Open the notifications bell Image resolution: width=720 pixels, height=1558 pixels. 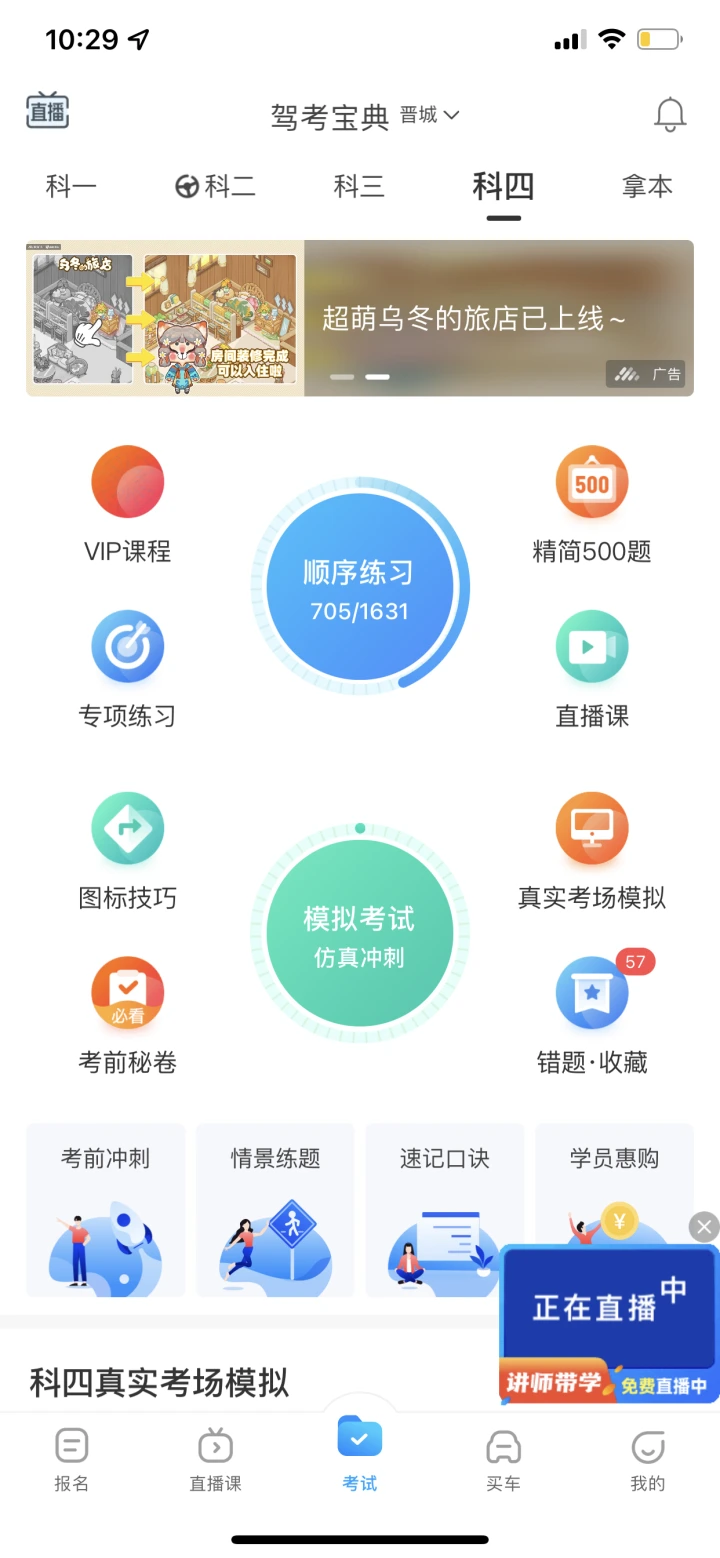[670, 115]
